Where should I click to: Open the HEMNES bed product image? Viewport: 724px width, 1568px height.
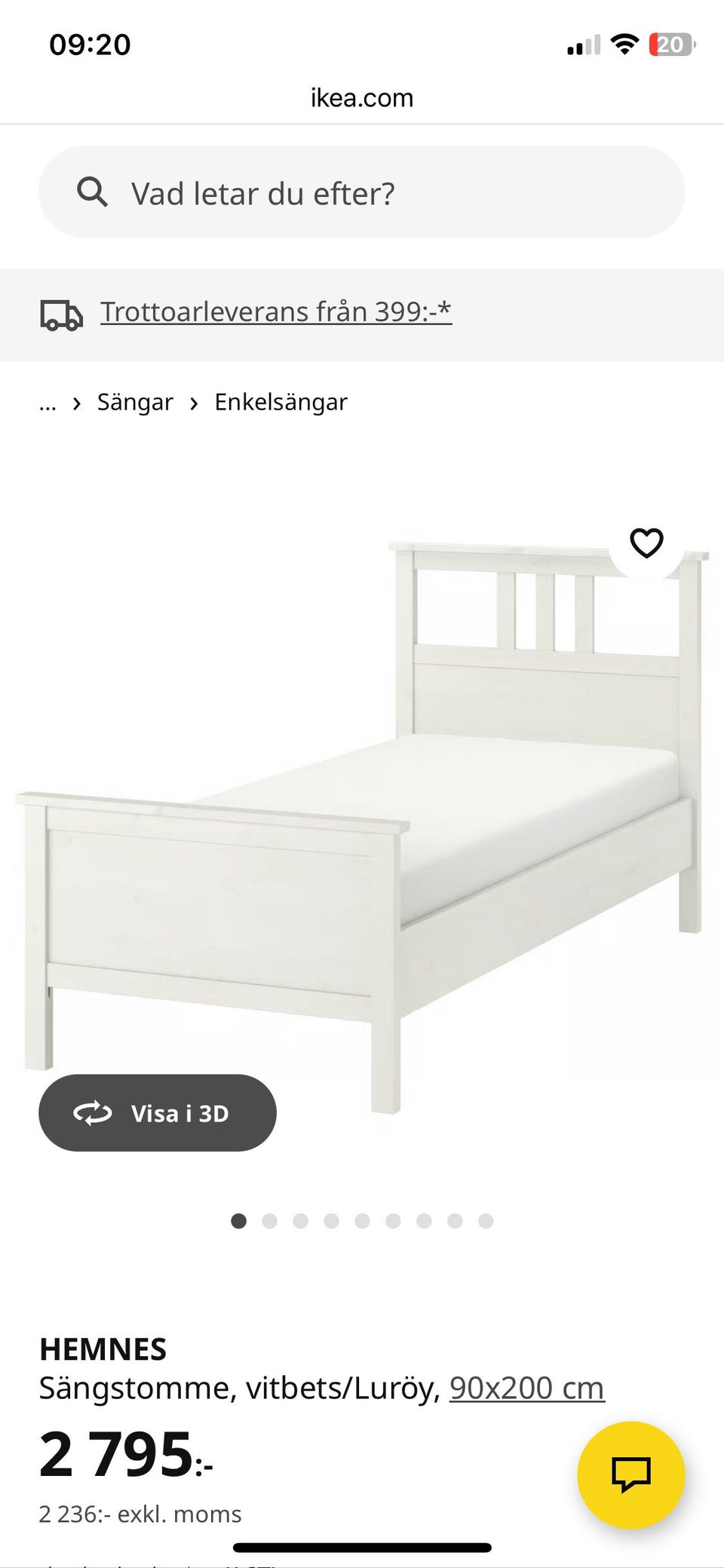[362, 830]
